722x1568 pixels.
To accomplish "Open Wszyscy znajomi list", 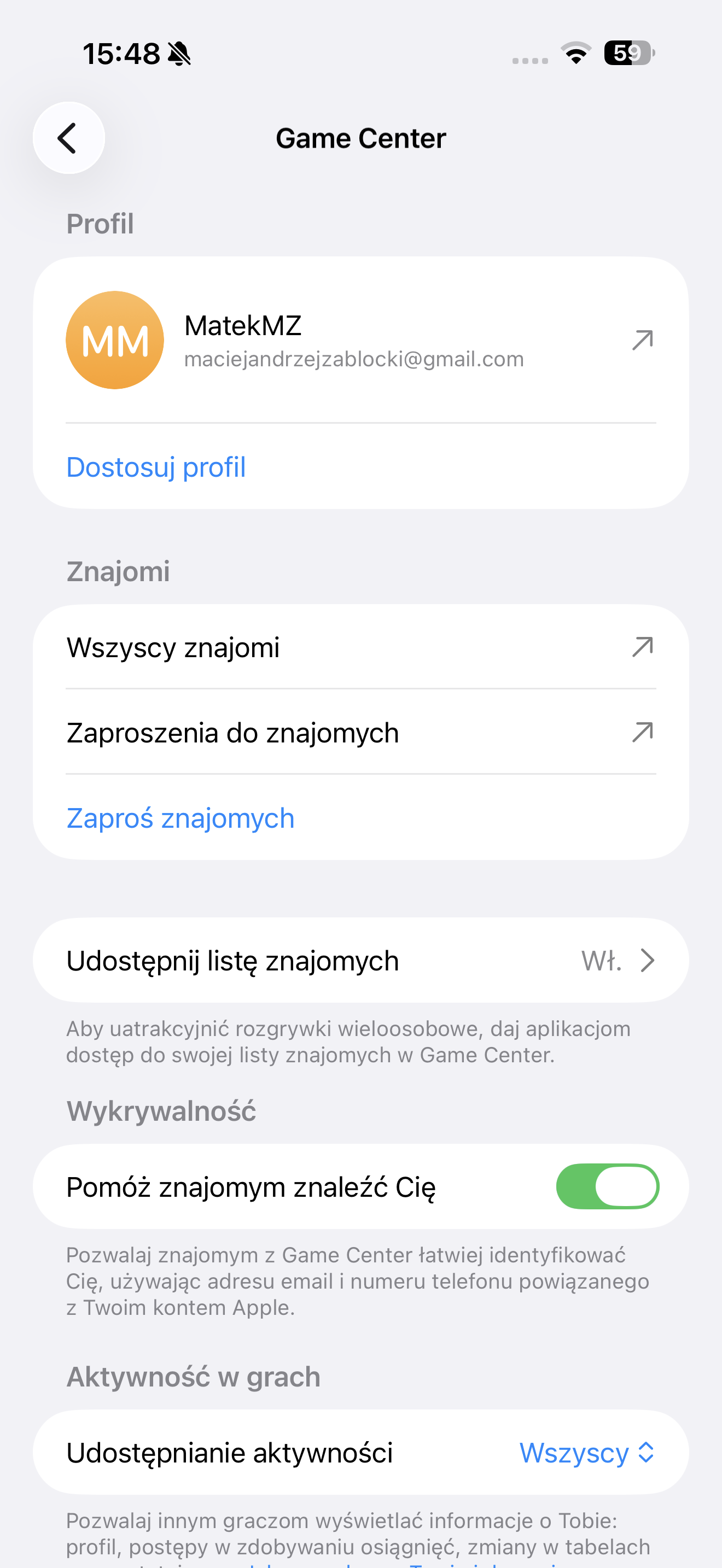I will point(360,647).
